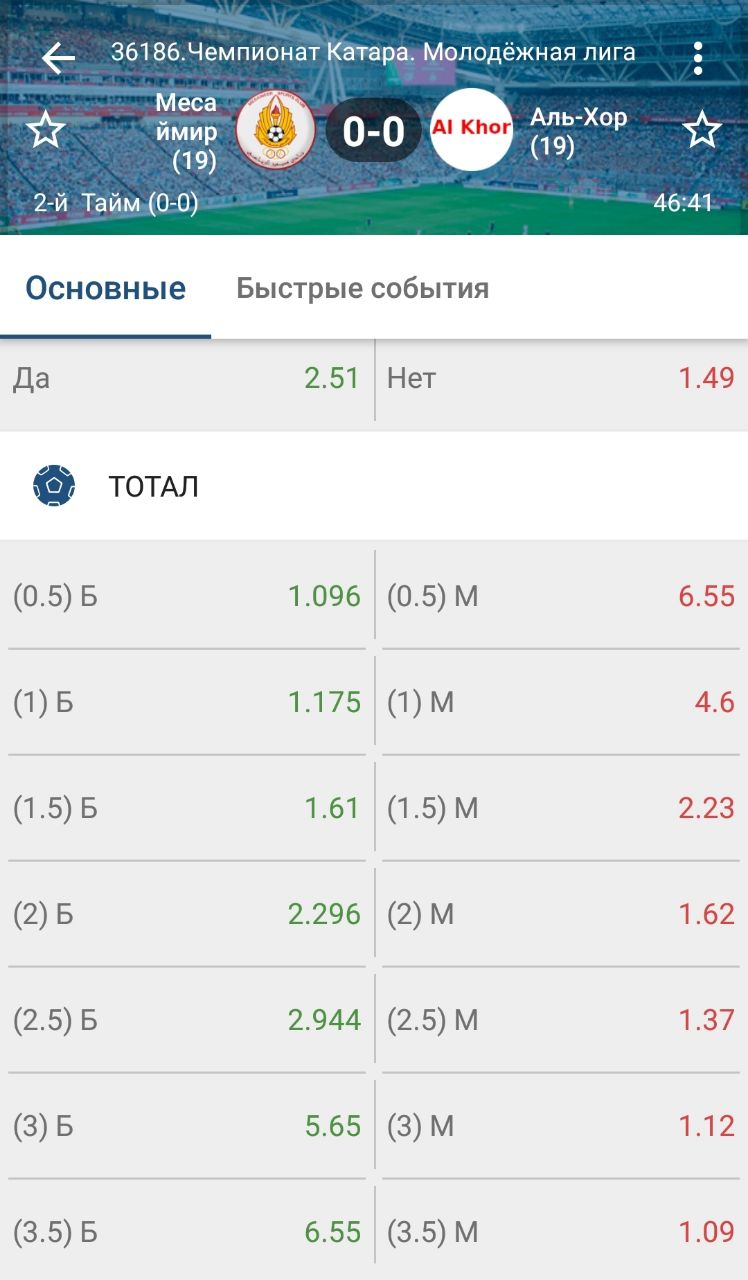Screen dimensions: 748x1280
Task: Select total (1) Б odds 1.175
Action: [x=187, y=702]
